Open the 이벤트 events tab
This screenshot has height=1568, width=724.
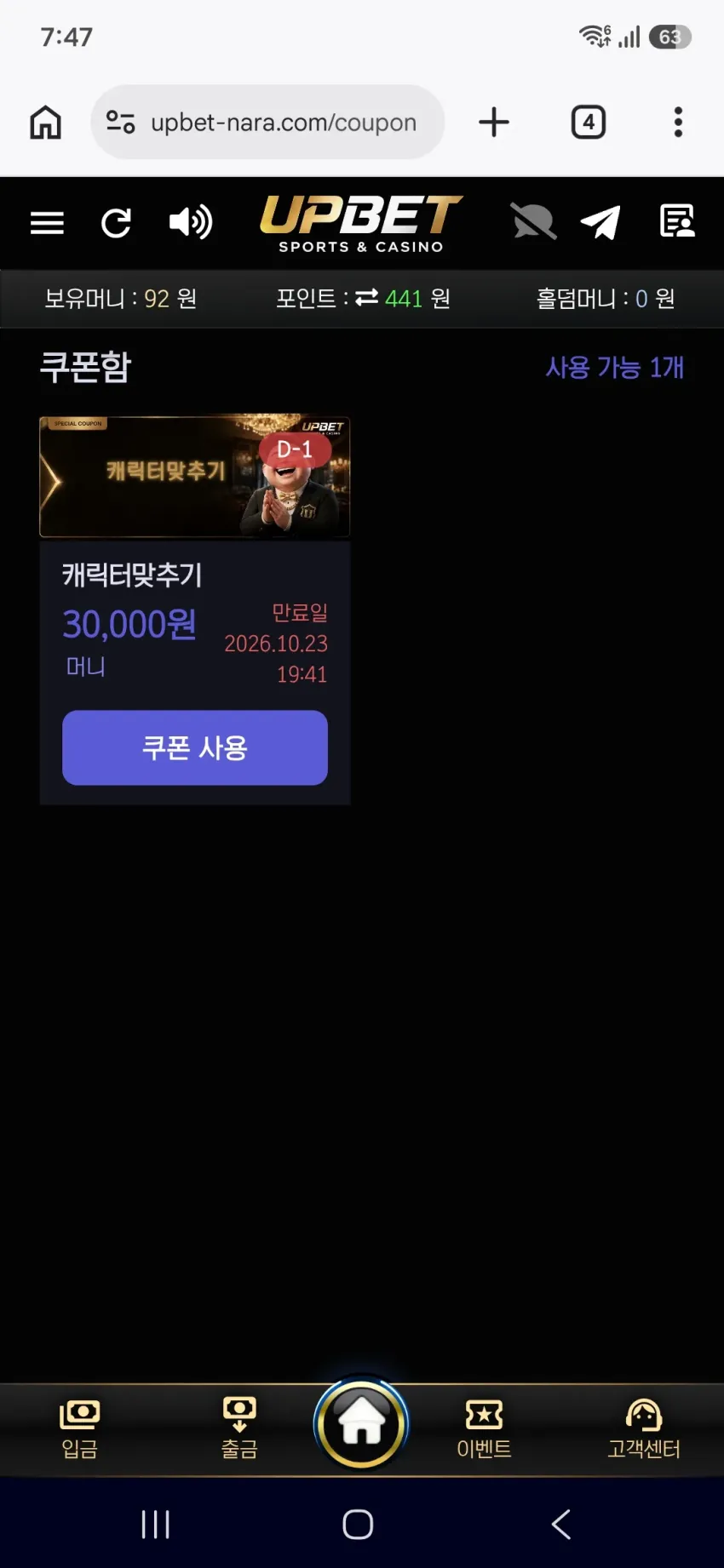point(484,1430)
